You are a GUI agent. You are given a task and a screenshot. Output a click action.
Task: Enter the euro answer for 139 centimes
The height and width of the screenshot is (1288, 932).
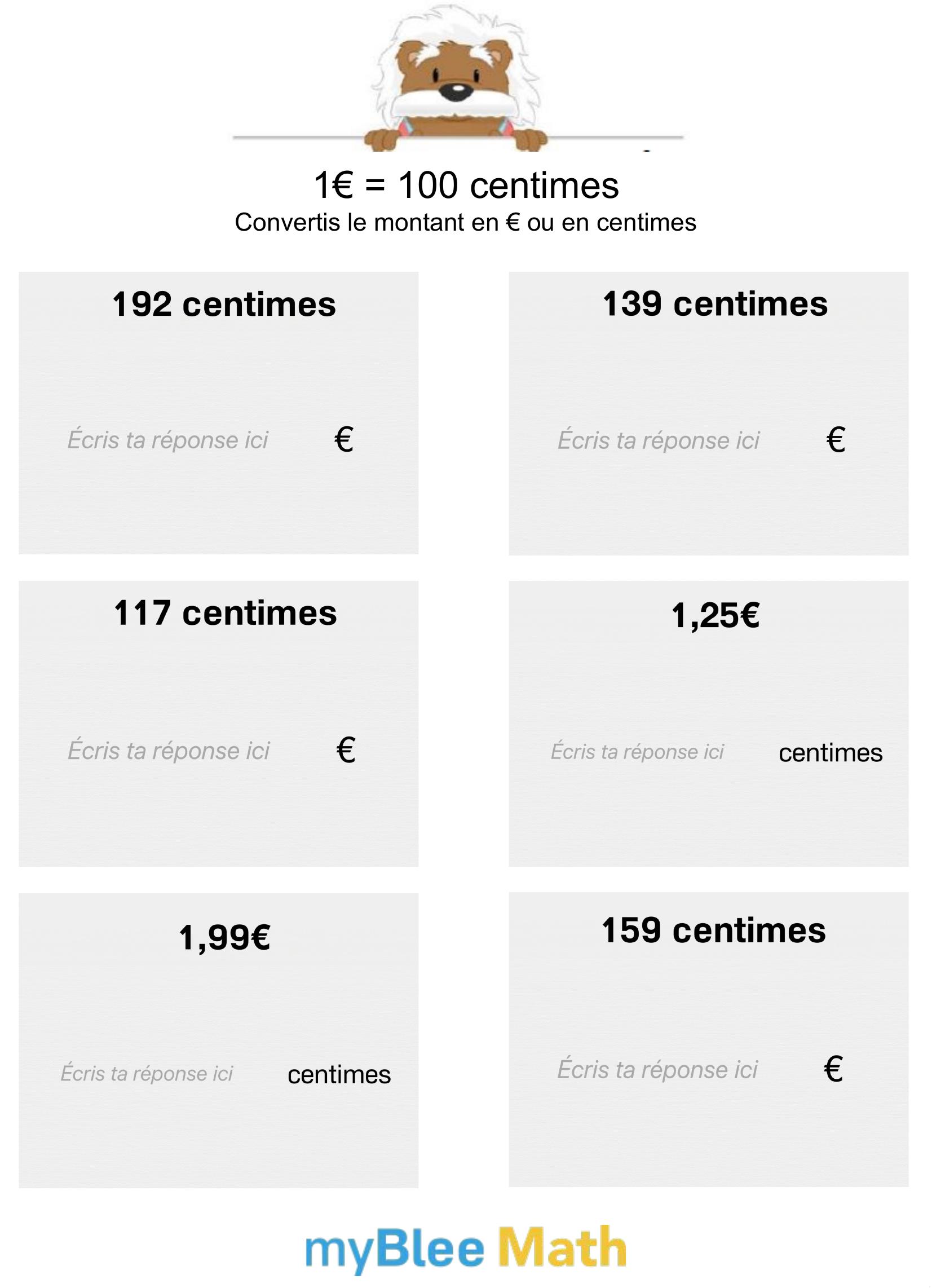[x=658, y=440]
